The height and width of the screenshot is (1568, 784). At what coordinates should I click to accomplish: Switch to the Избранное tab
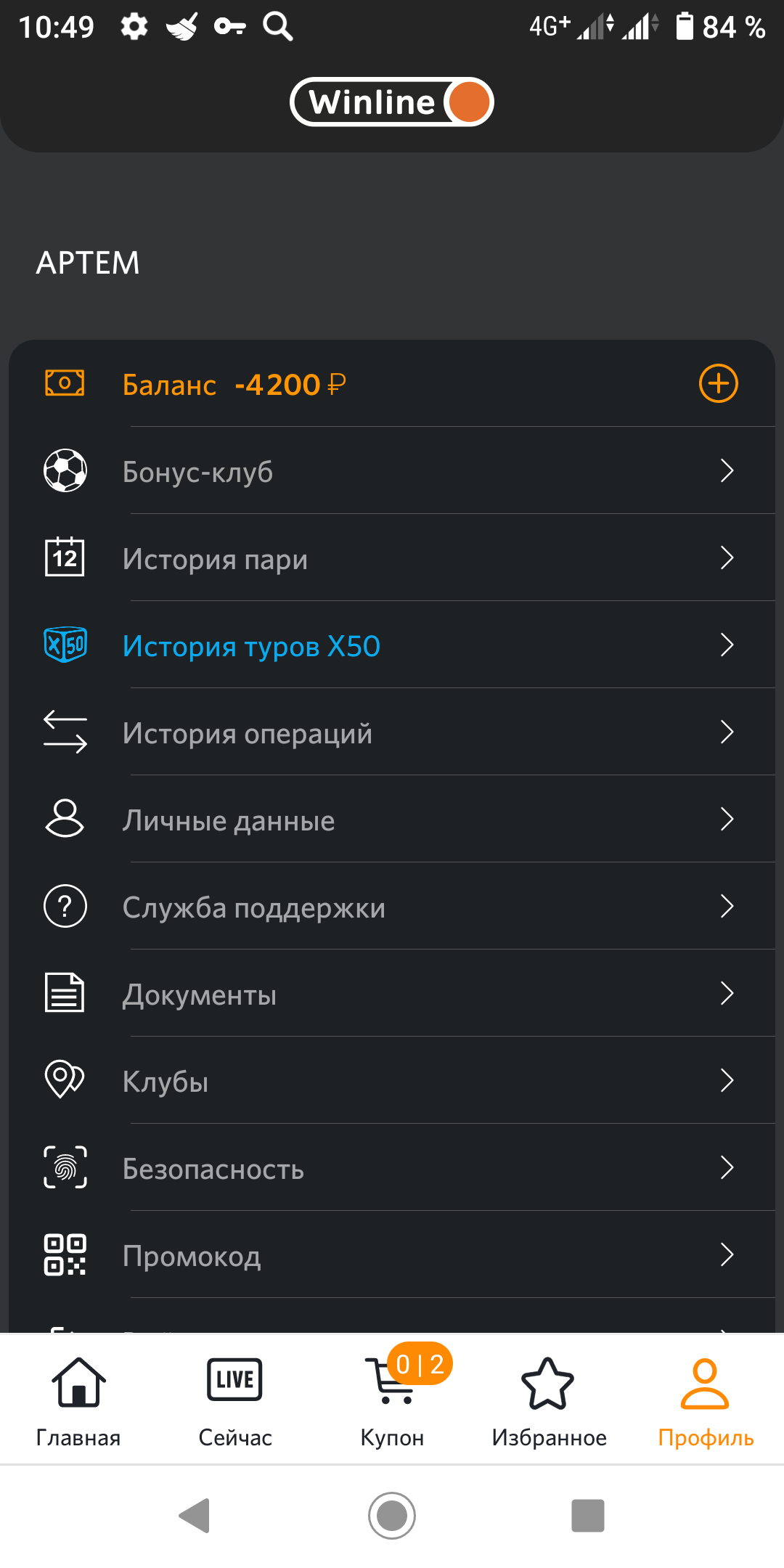pyautogui.click(x=549, y=1401)
